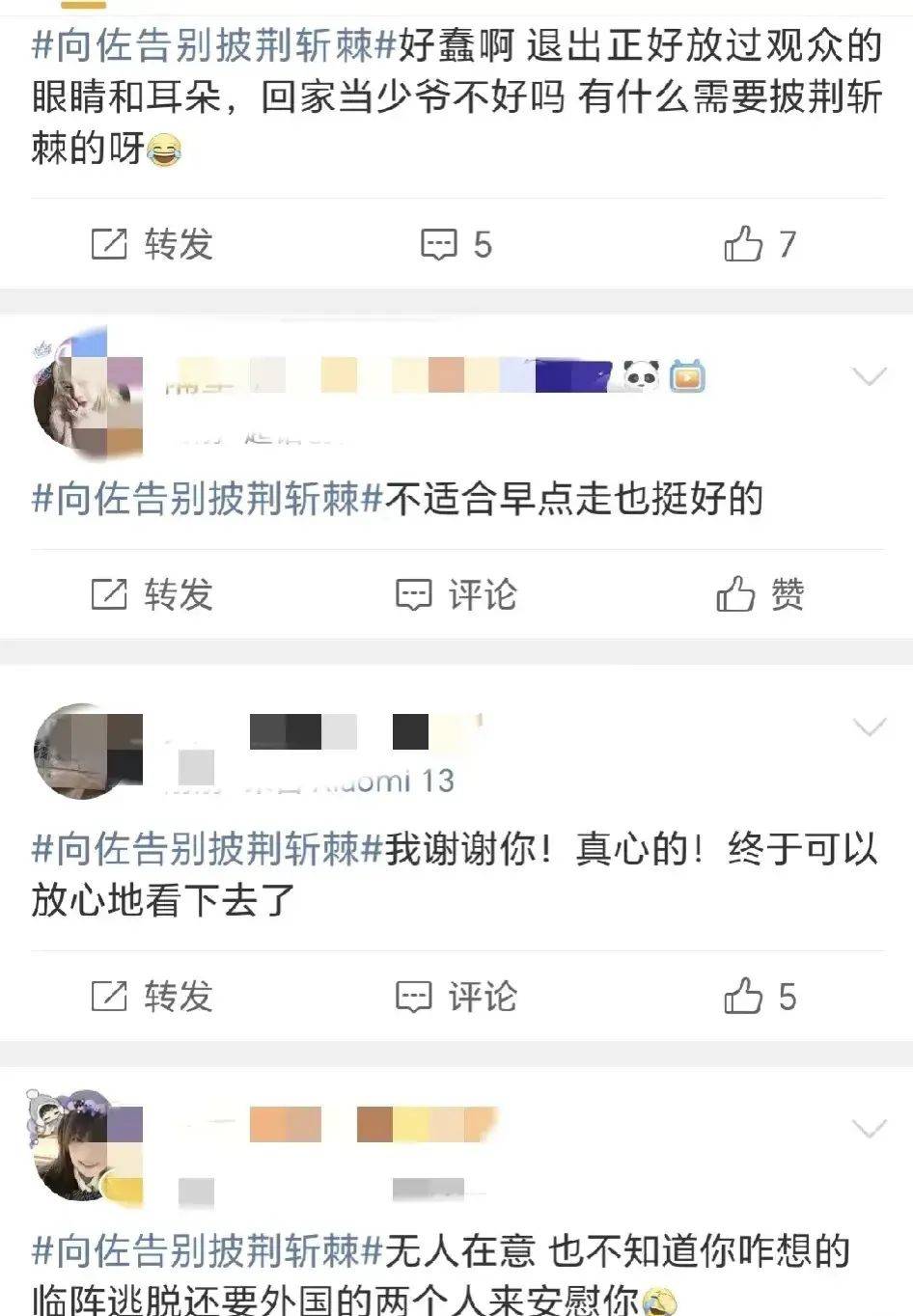Open hashtag in '不适合早点走也挺好的' post
913x1316 pixels.
click(207, 500)
